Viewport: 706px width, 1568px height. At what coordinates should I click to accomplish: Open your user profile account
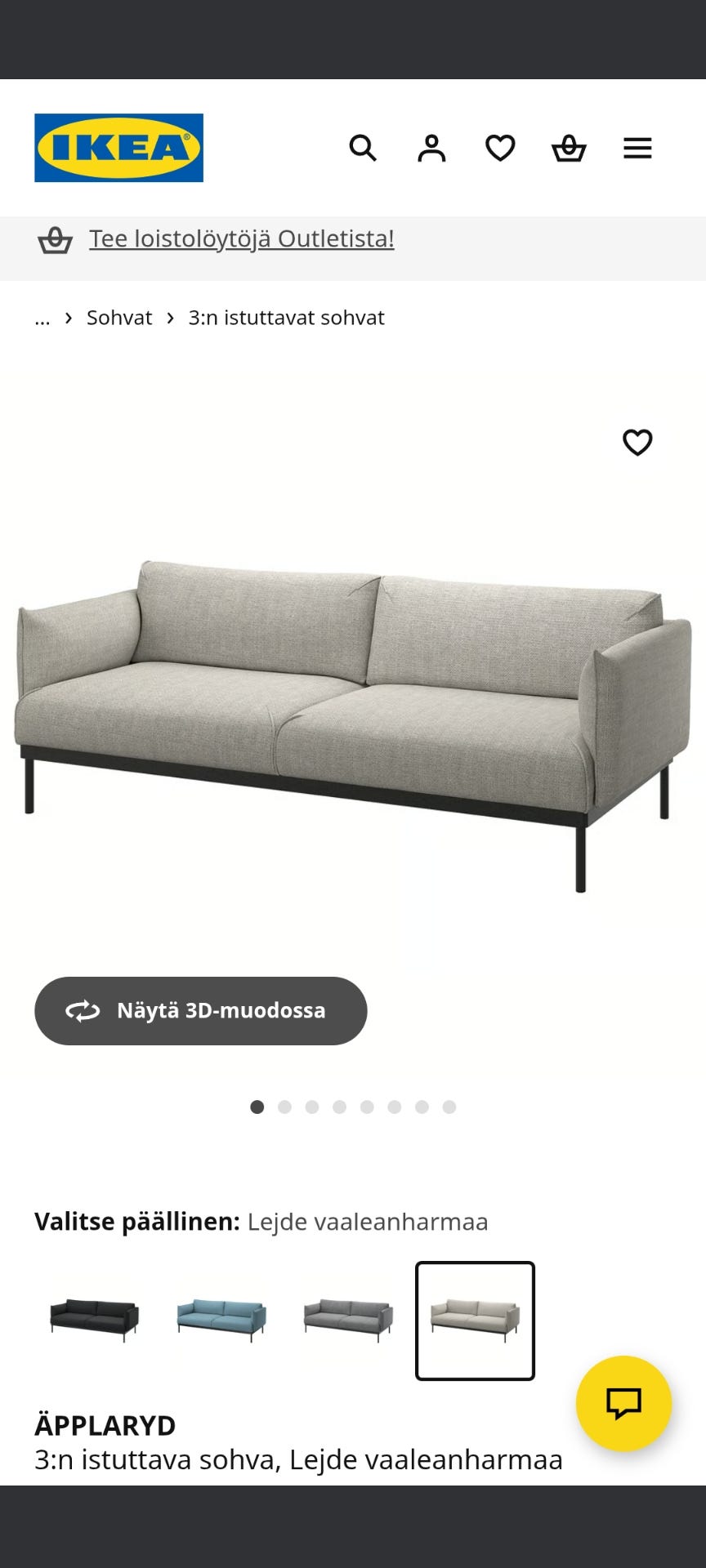431,149
